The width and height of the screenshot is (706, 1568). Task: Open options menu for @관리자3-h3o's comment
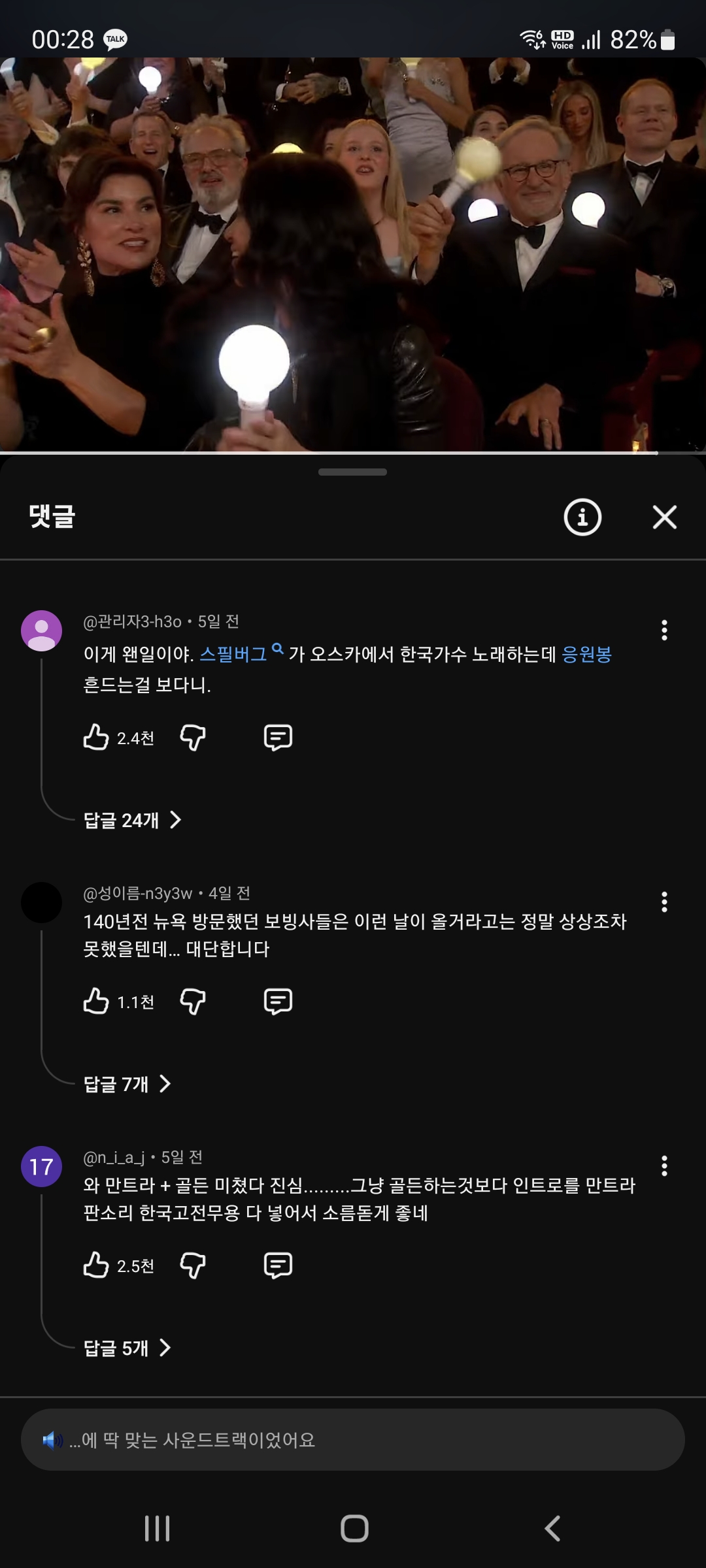click(664, 630)
